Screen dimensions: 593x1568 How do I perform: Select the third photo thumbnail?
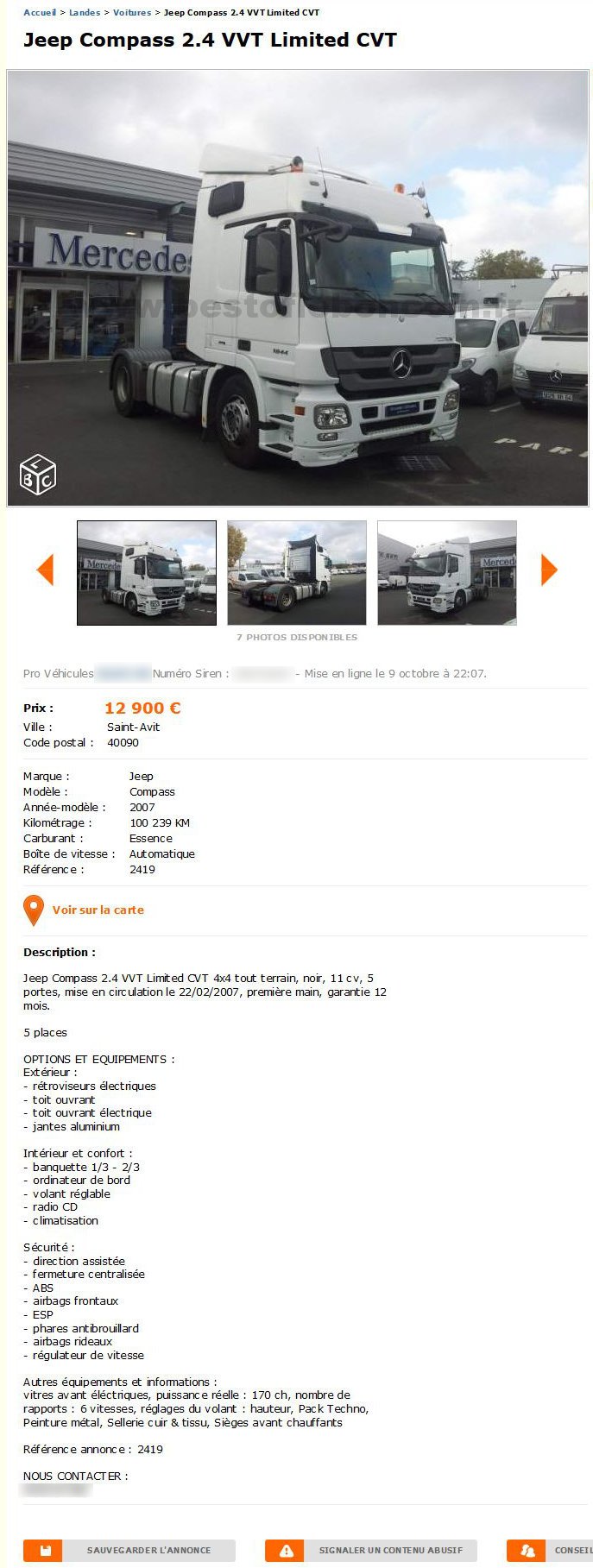click(447, 572)
